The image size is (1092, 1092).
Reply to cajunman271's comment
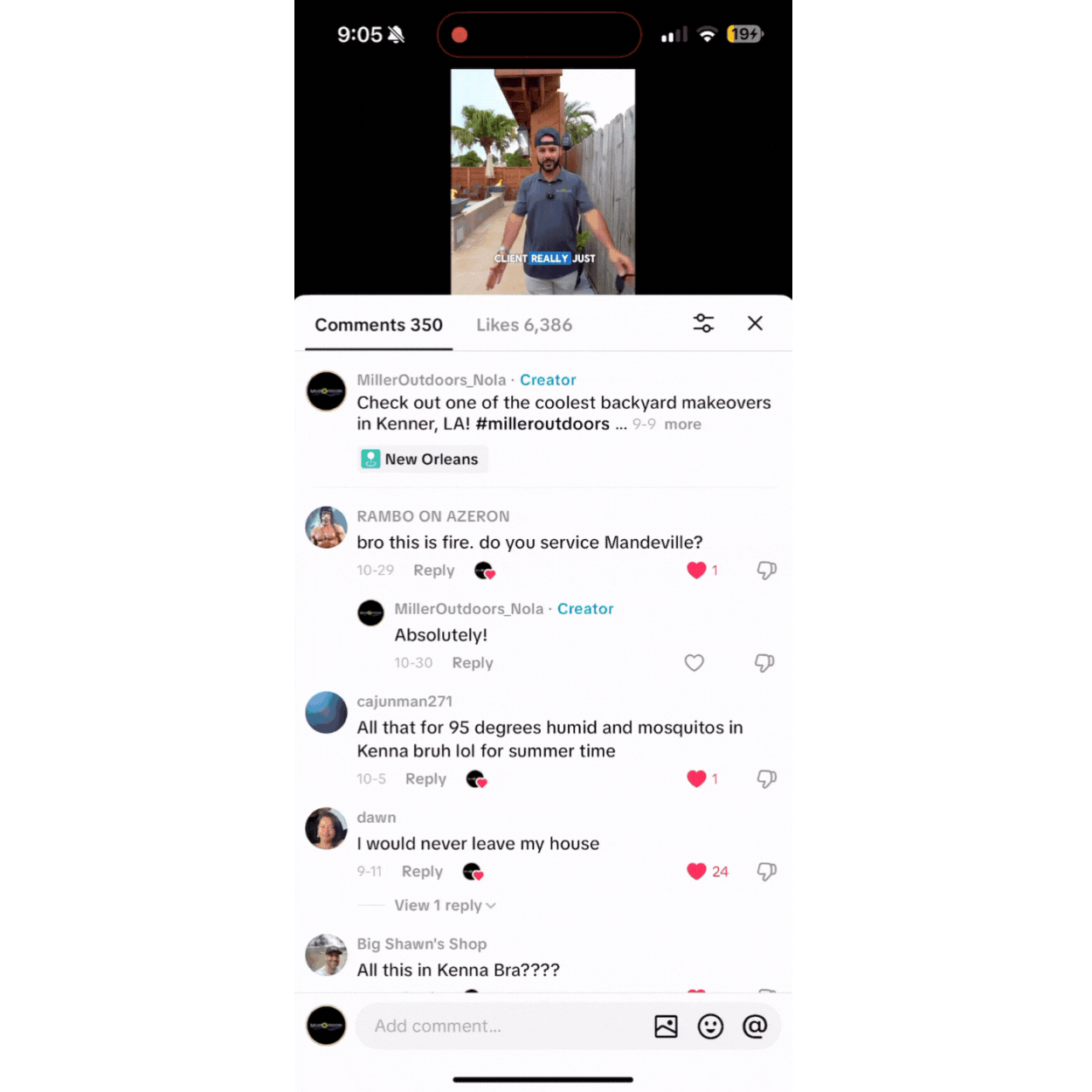click(425, 779)
